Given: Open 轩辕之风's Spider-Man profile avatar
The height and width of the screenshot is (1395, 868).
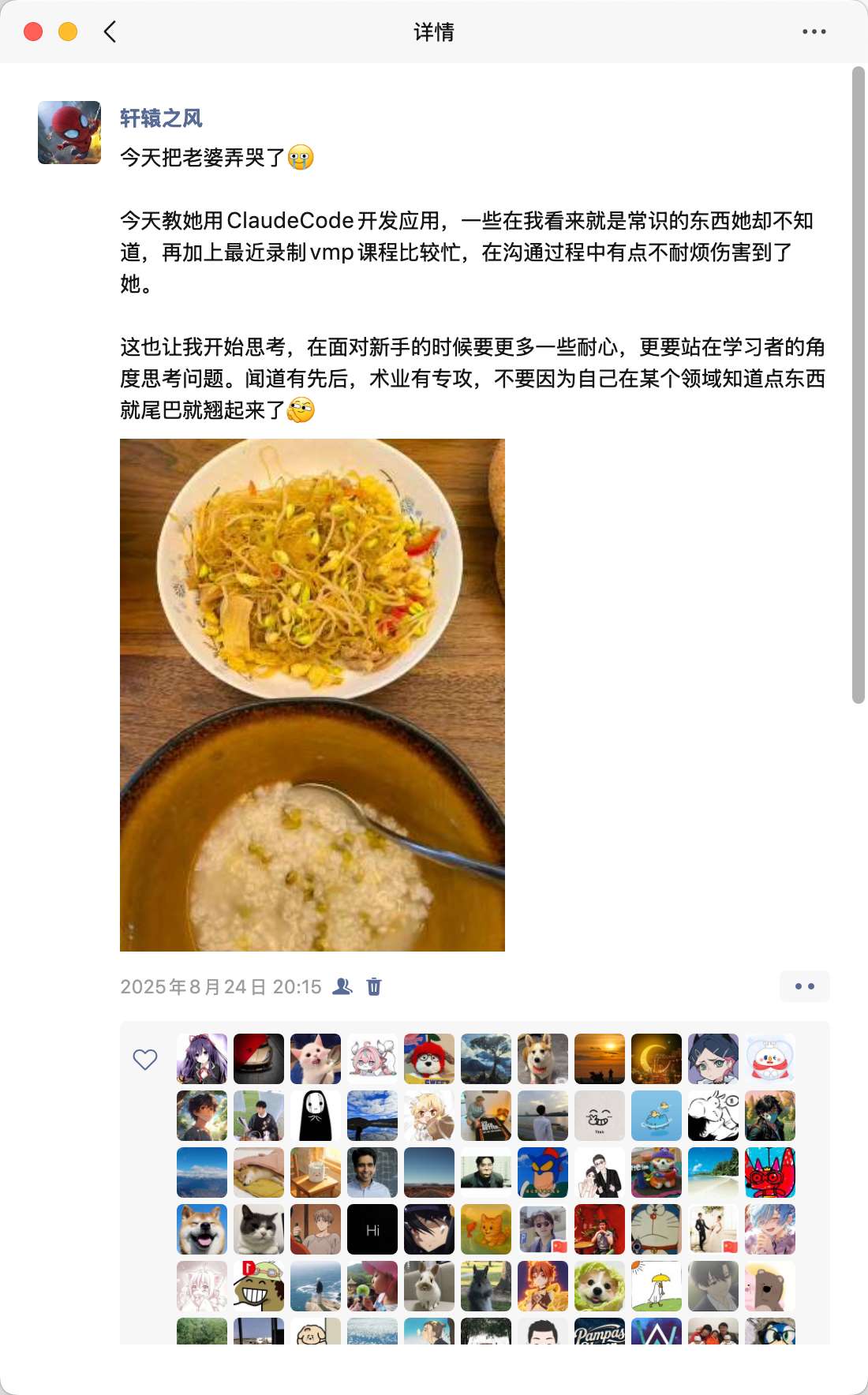Looking at the screenshot, I should [x=69, y=133].
